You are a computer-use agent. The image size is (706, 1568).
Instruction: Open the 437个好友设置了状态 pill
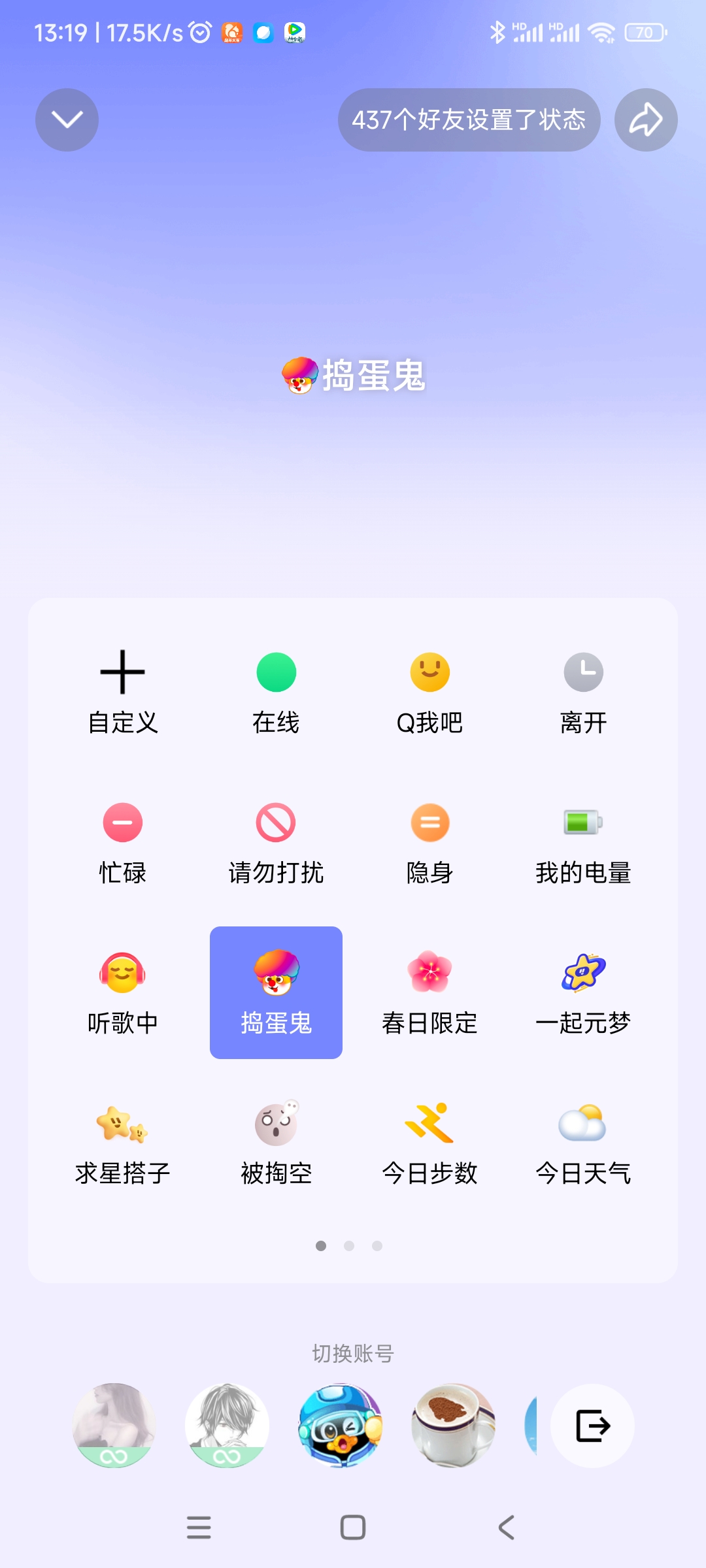(x=469, y=120)
